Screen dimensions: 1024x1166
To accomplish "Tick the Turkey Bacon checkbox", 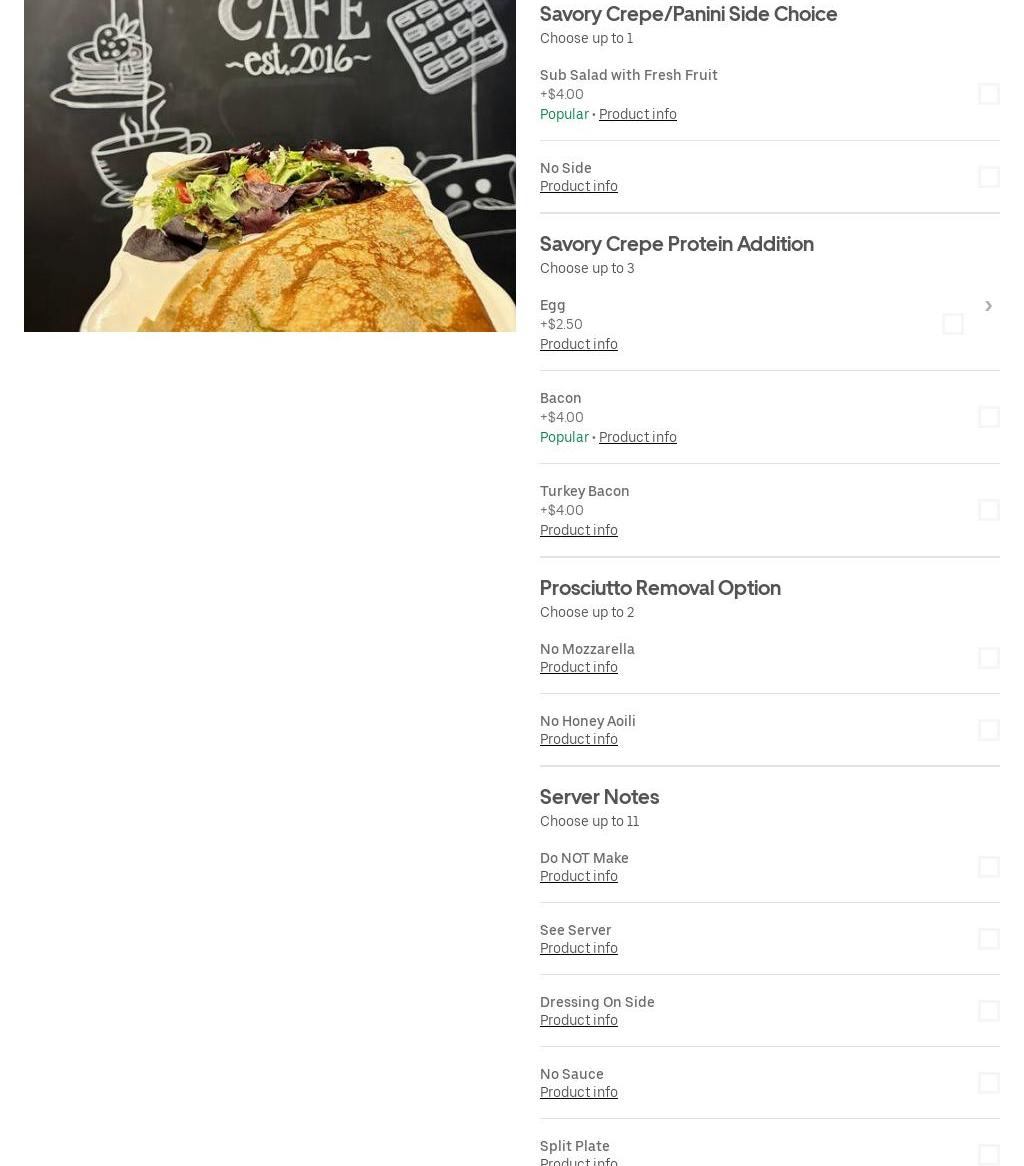I will [988, 510].
